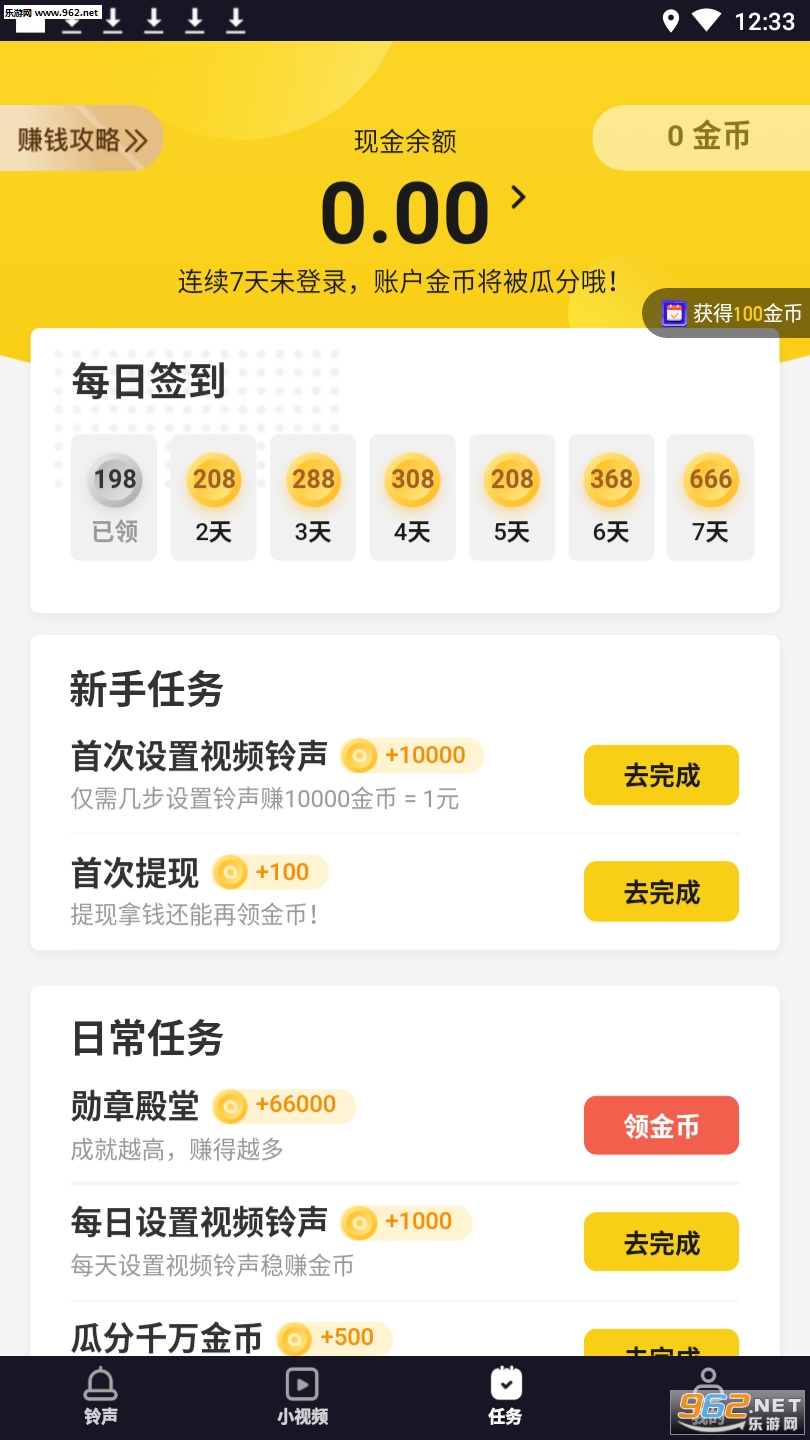Claim coins with 领金币 for 勋章殿堂
Screen dimensions: 810x1440
(661, 1126)
